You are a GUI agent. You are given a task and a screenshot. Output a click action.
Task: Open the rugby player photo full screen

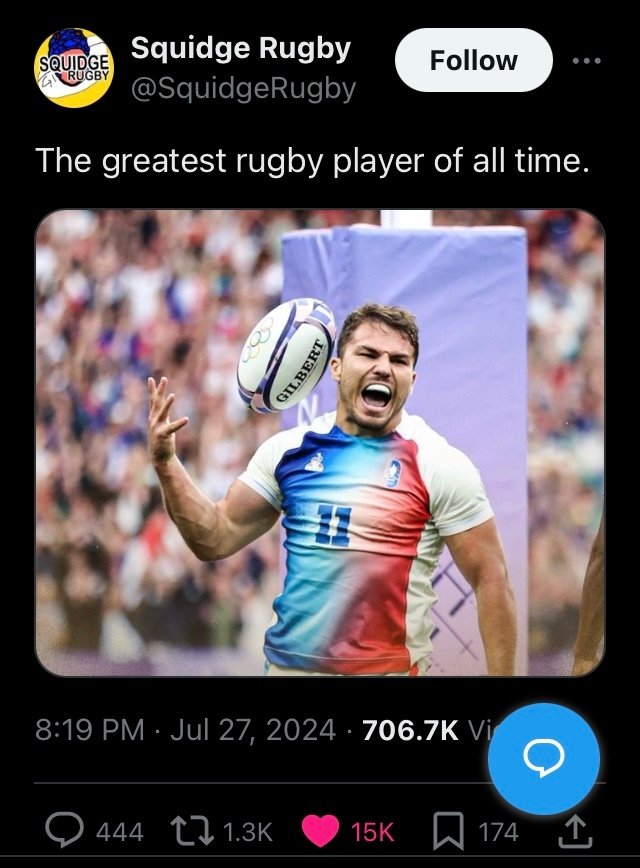[320, 442]
